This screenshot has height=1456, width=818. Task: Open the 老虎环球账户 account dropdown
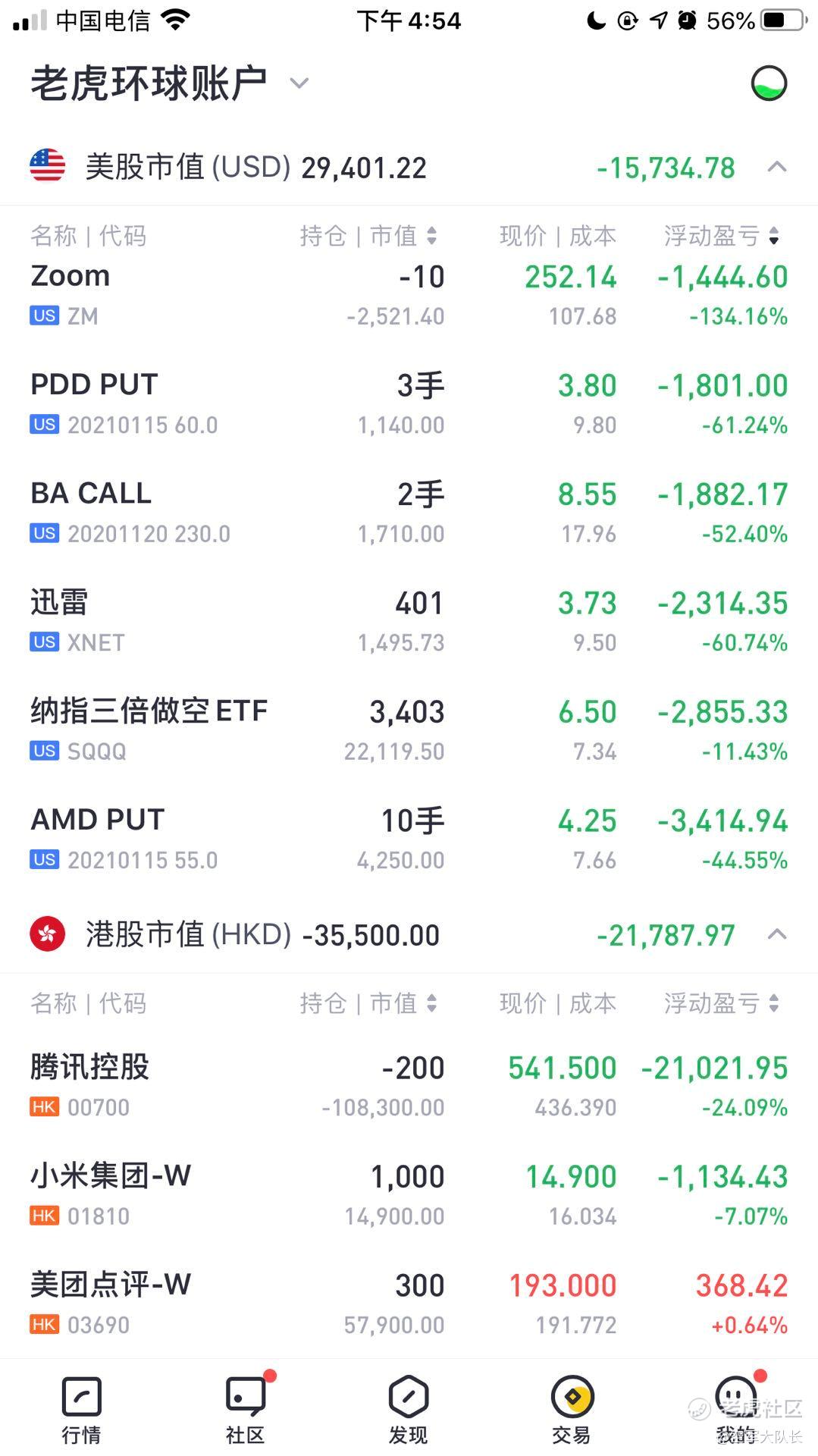tap(169, 83)
